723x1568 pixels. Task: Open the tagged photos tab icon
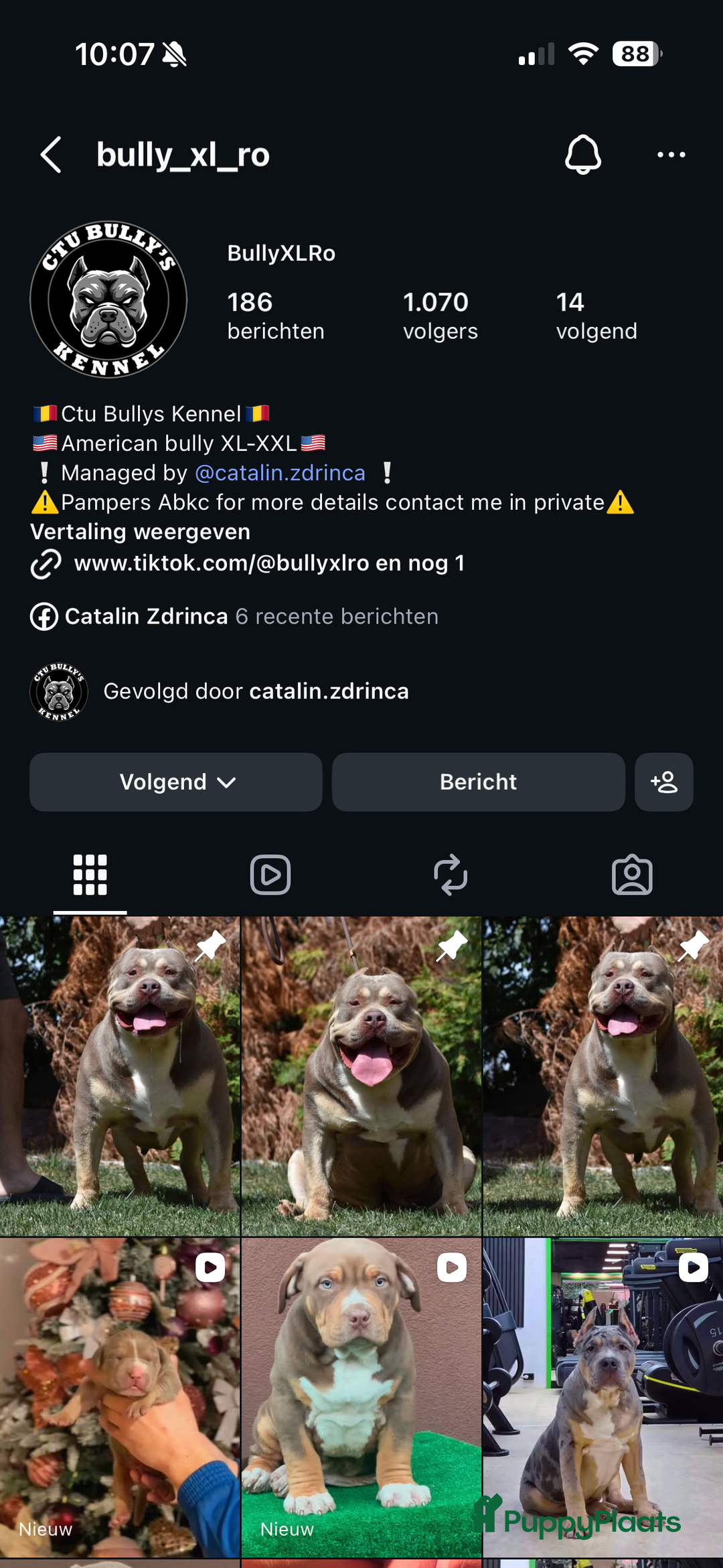coord(632,874)
